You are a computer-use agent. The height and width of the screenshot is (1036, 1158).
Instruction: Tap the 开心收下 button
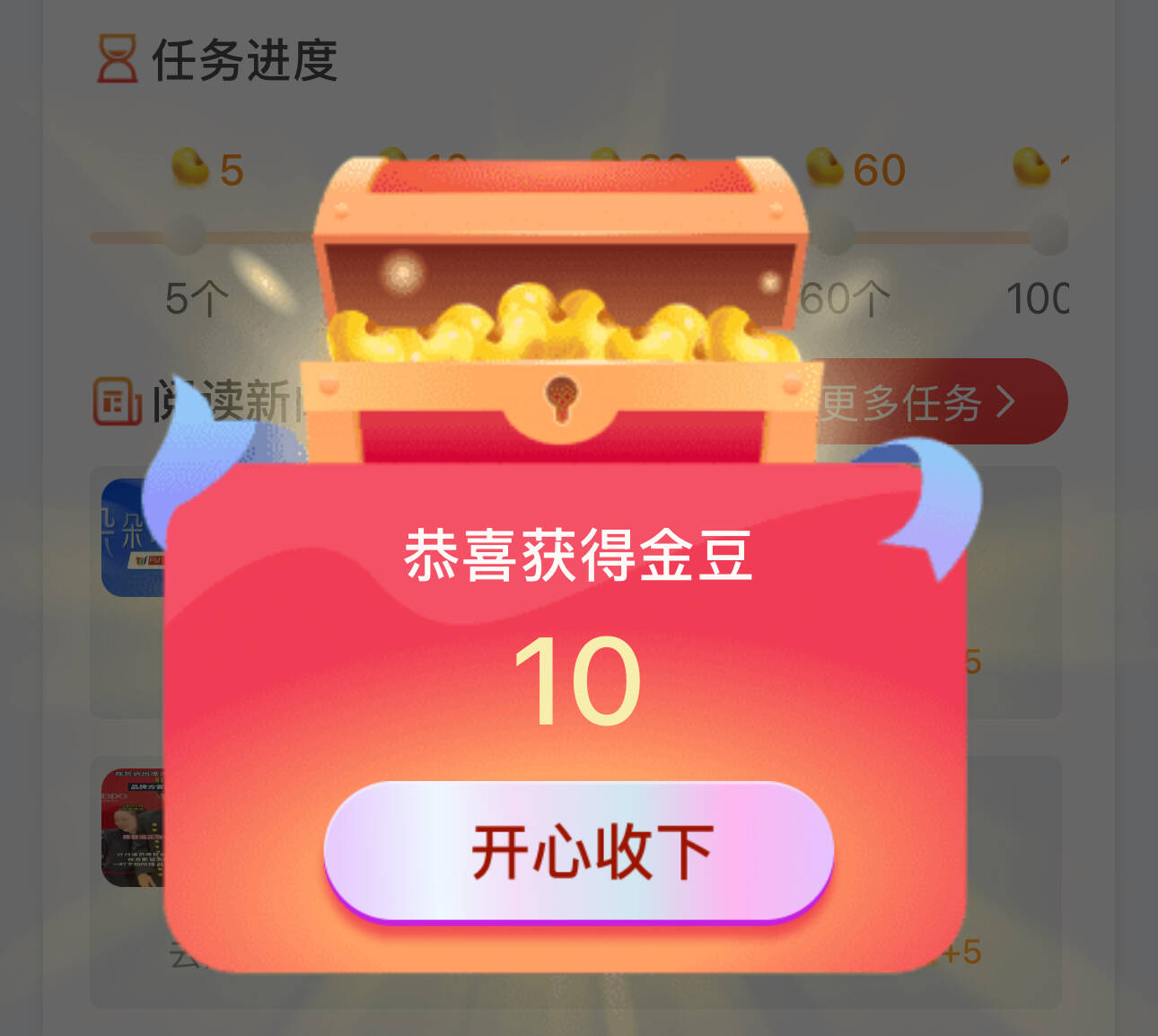(x=579, y=851)
